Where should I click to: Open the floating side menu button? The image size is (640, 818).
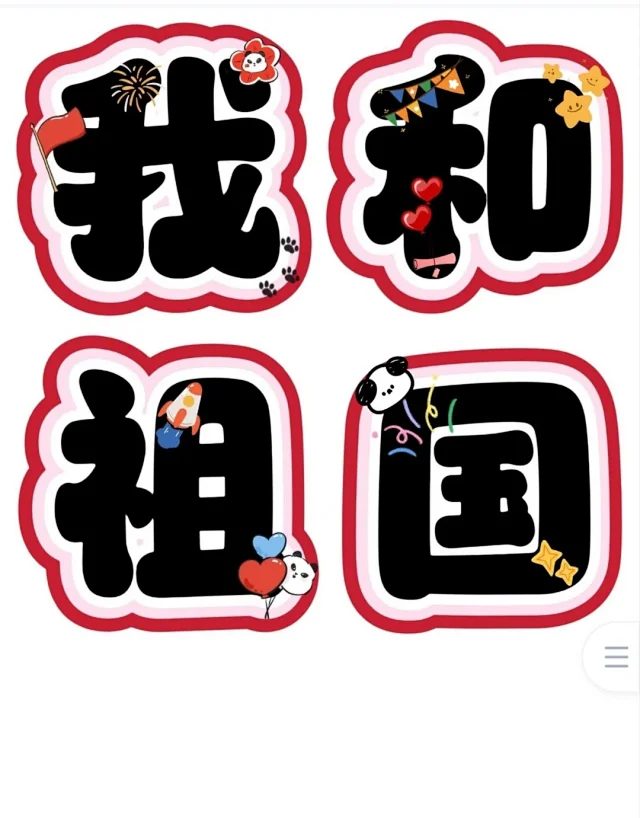click(x=616, y=657)
